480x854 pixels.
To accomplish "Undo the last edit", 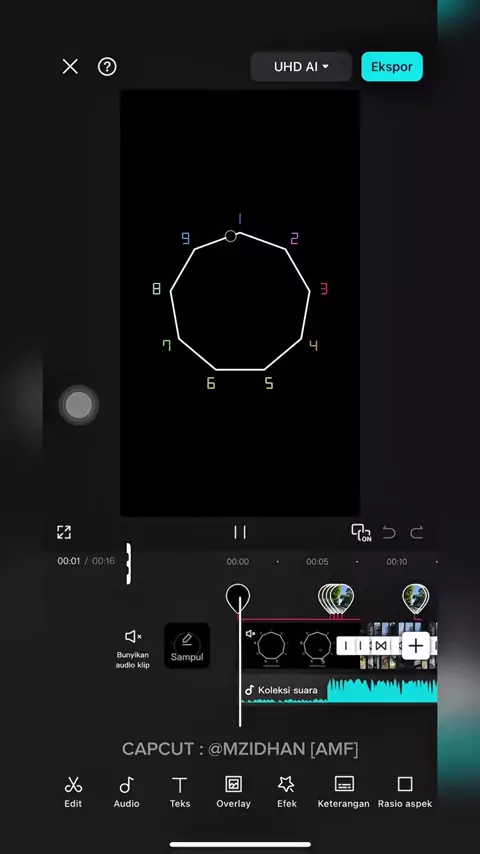I will (389, 532).
